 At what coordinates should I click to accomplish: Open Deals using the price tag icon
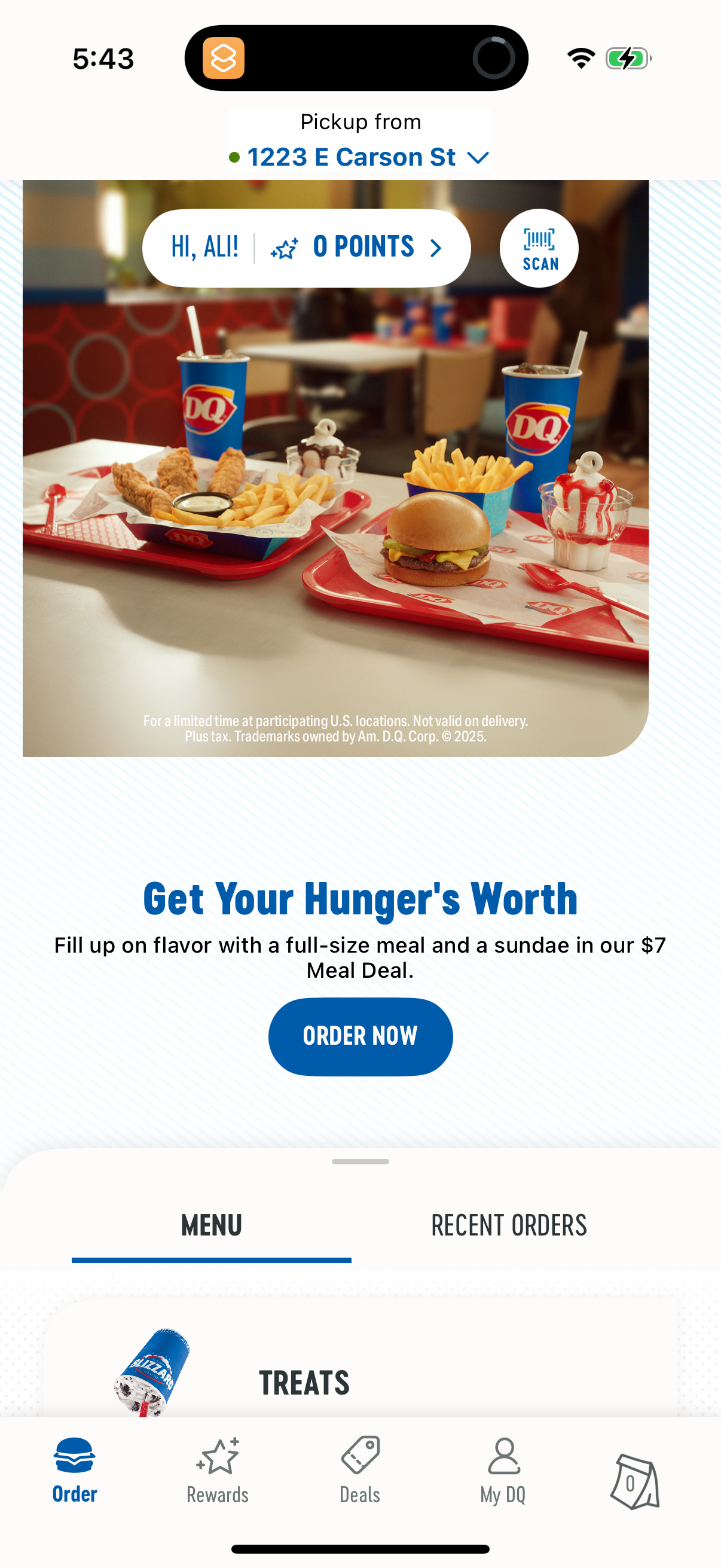click(359, 1461)
